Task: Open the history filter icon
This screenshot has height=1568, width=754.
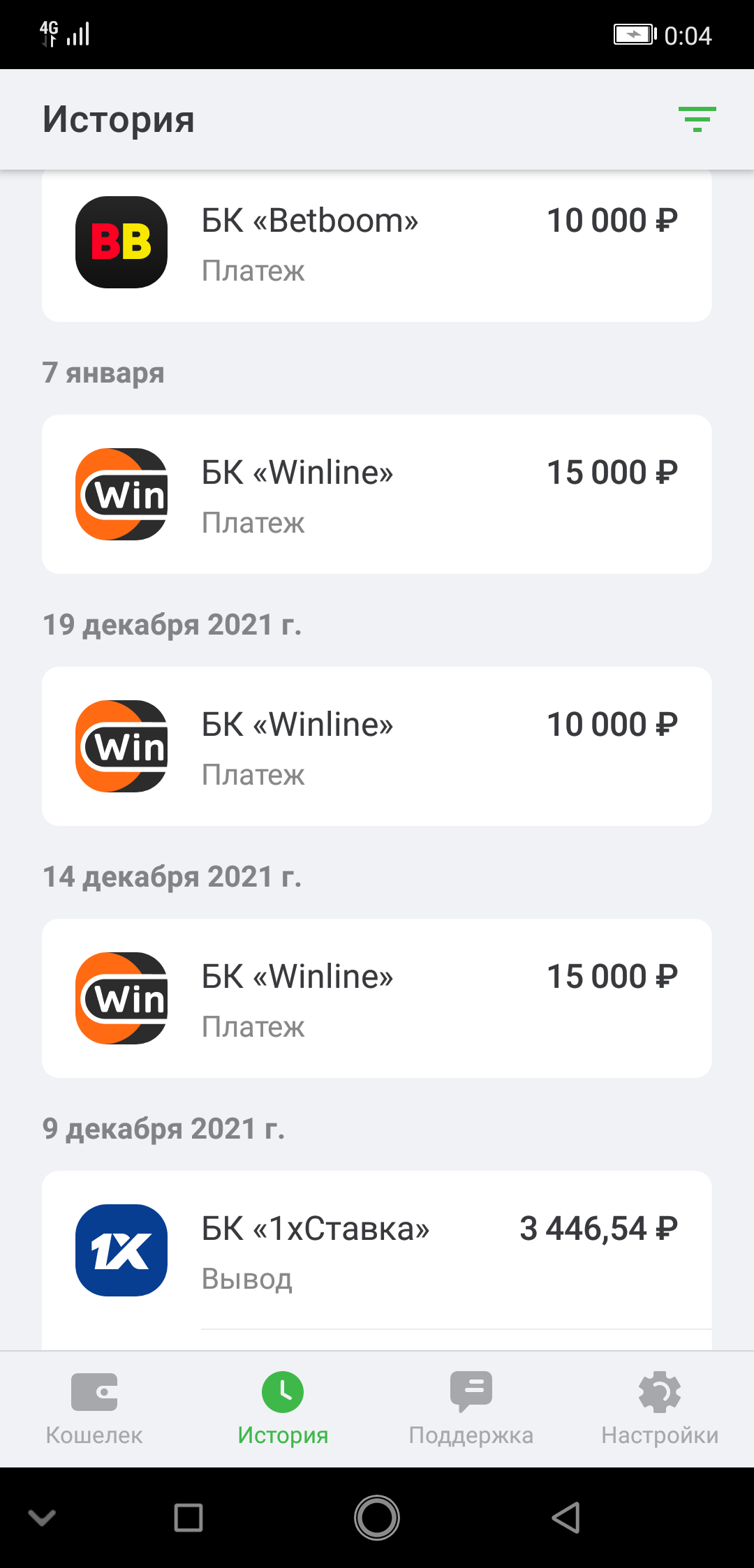Action: [x=697, y=119]
